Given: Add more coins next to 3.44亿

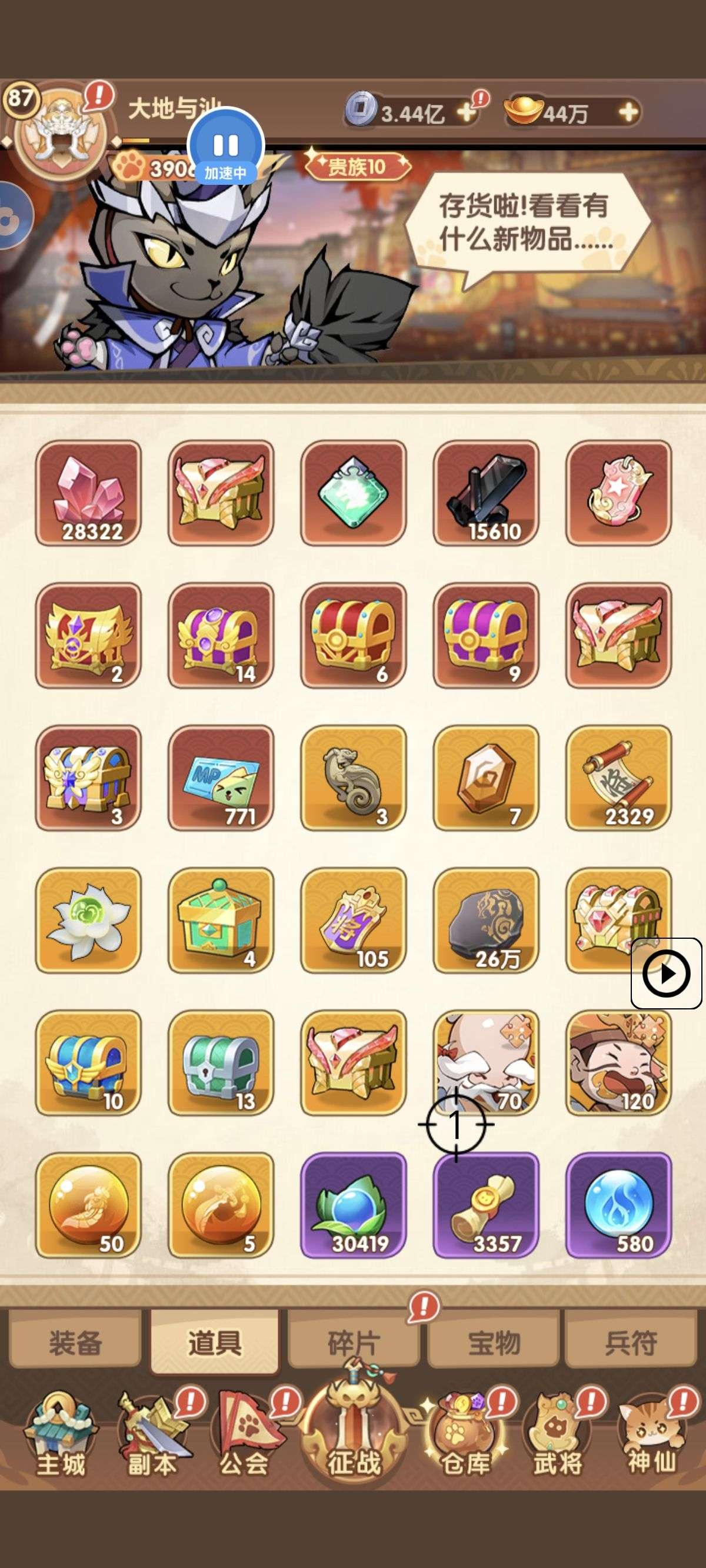Looking at the screenshot, I should click(467, 112).
